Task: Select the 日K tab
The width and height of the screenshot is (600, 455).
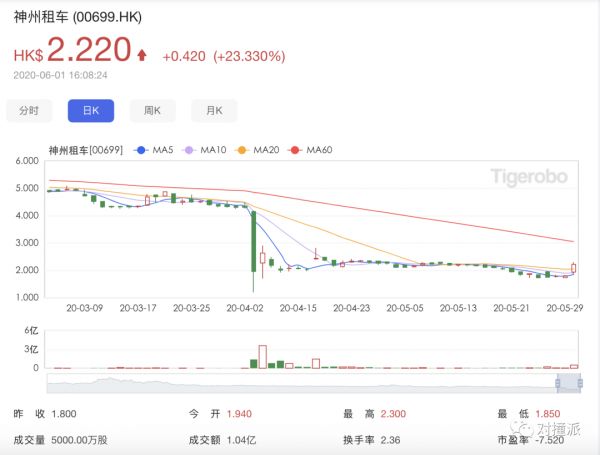Action: point(90,111)
